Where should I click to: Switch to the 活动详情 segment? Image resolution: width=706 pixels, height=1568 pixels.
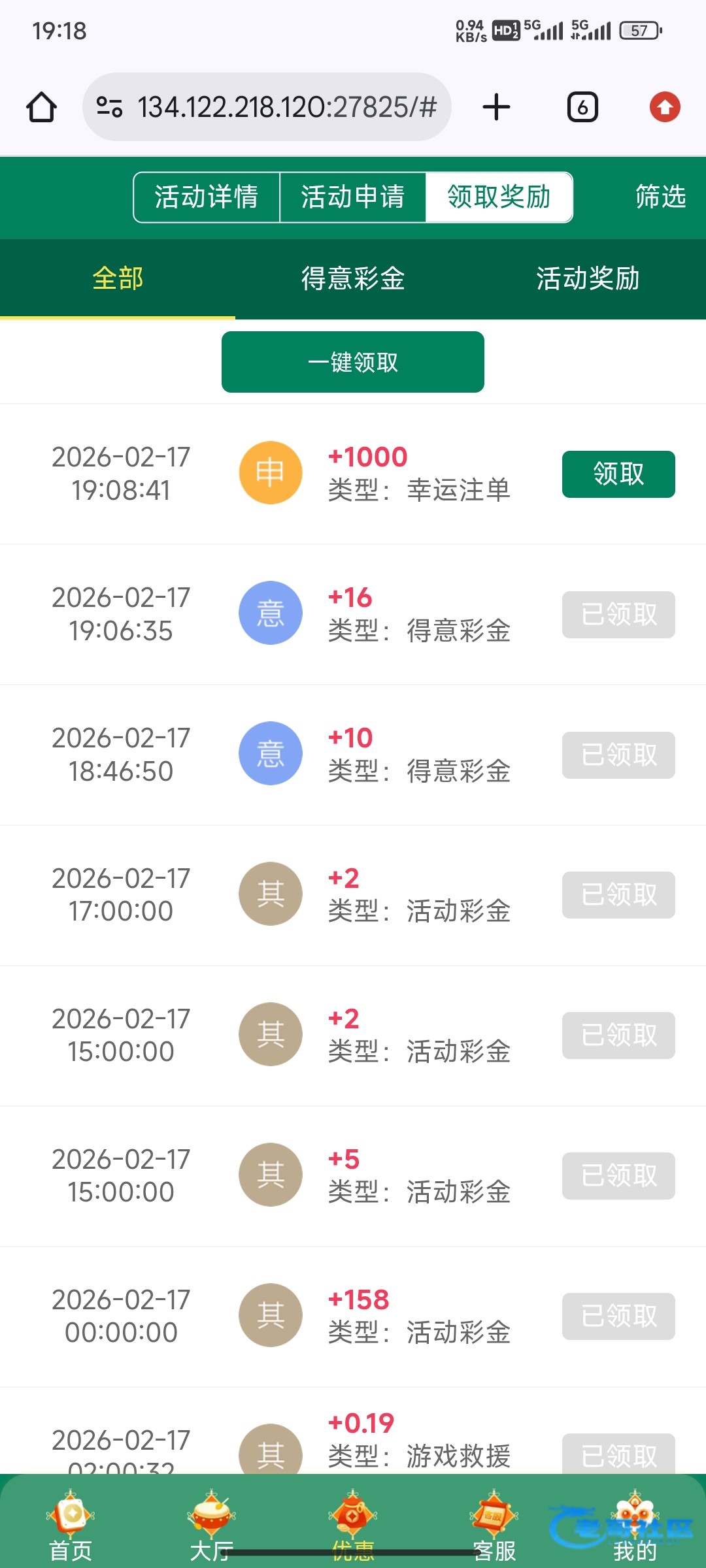[x=207, y=197]
